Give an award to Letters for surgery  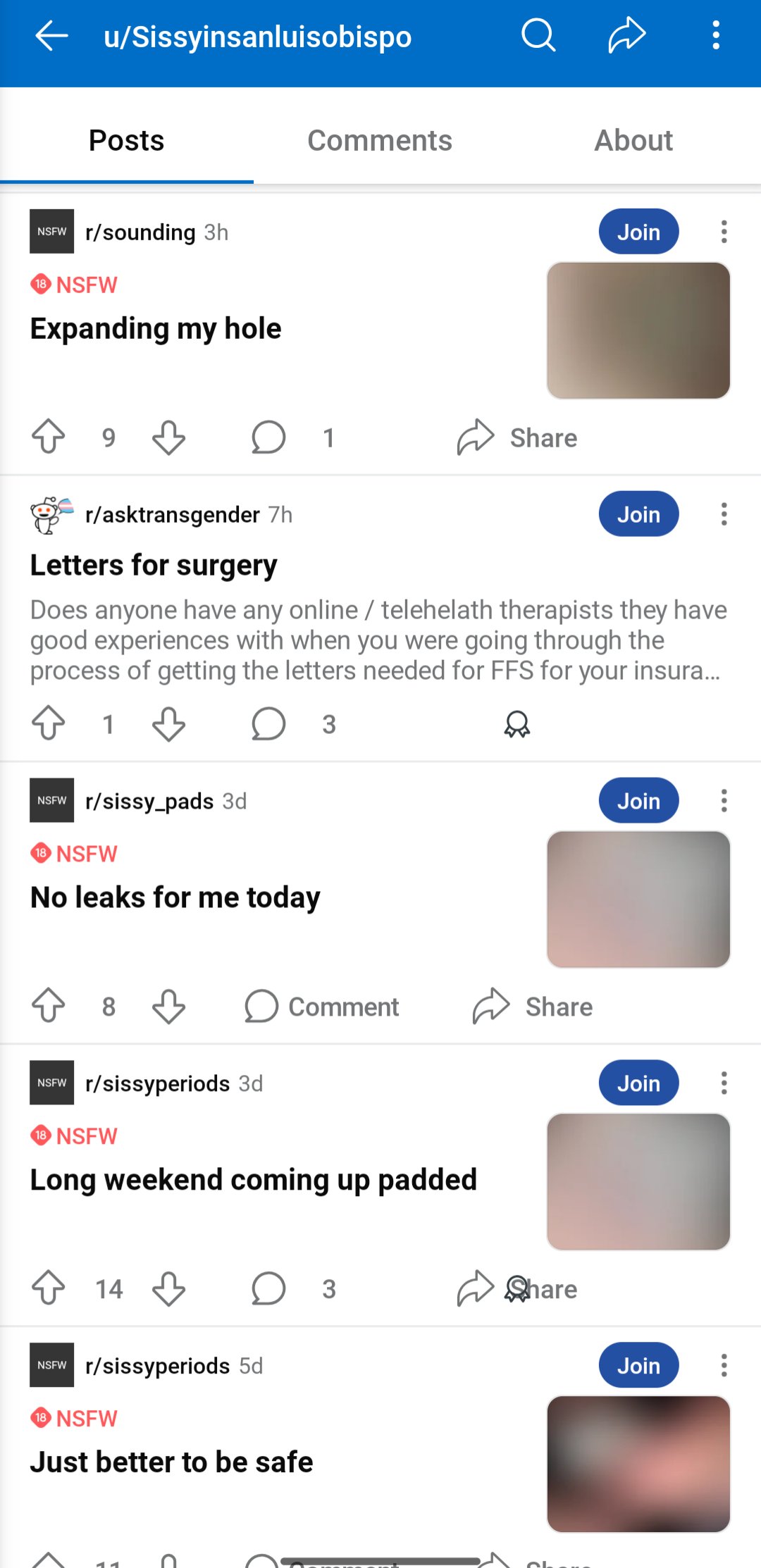[x=517, y=723]
